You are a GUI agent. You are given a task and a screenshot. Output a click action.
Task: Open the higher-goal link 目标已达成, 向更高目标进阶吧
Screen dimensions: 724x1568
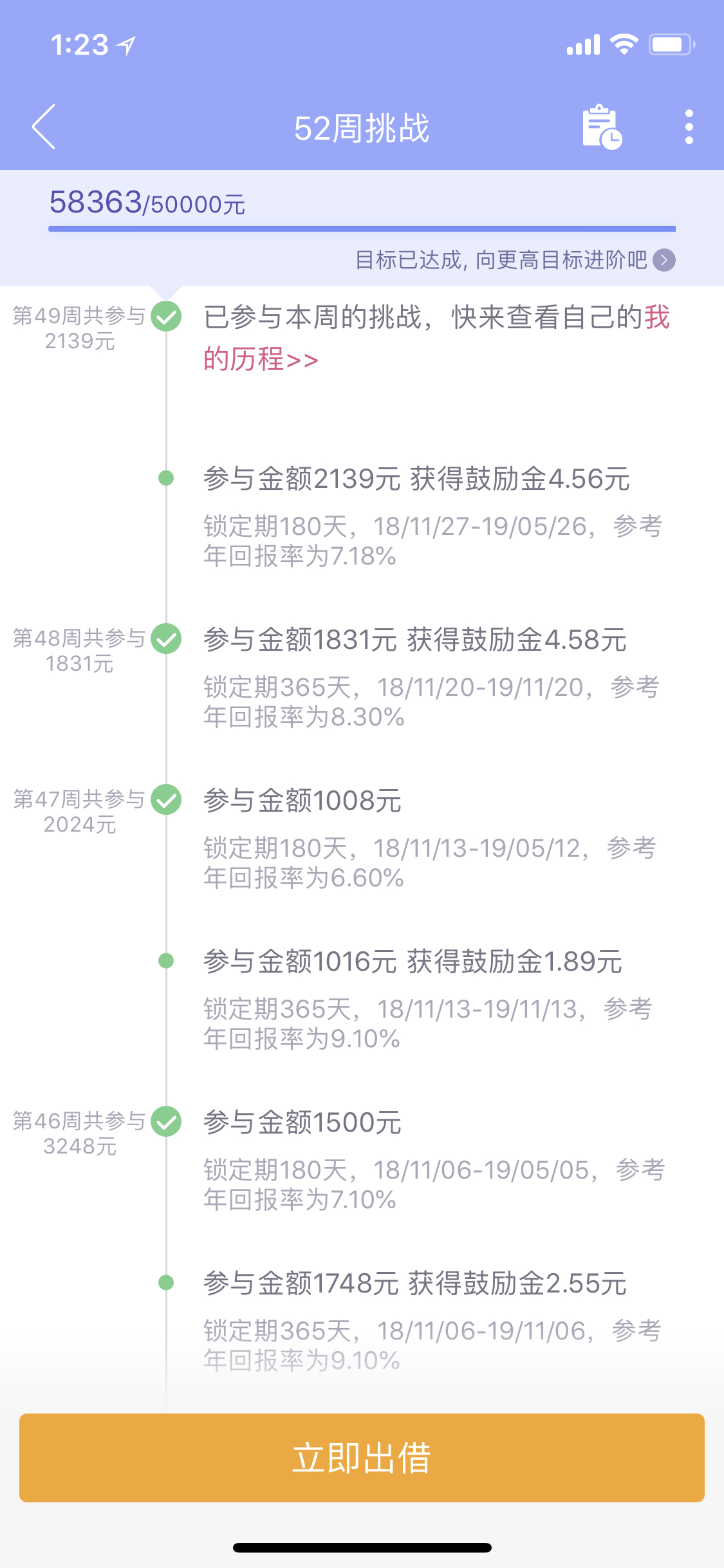(x=515, y=260)
